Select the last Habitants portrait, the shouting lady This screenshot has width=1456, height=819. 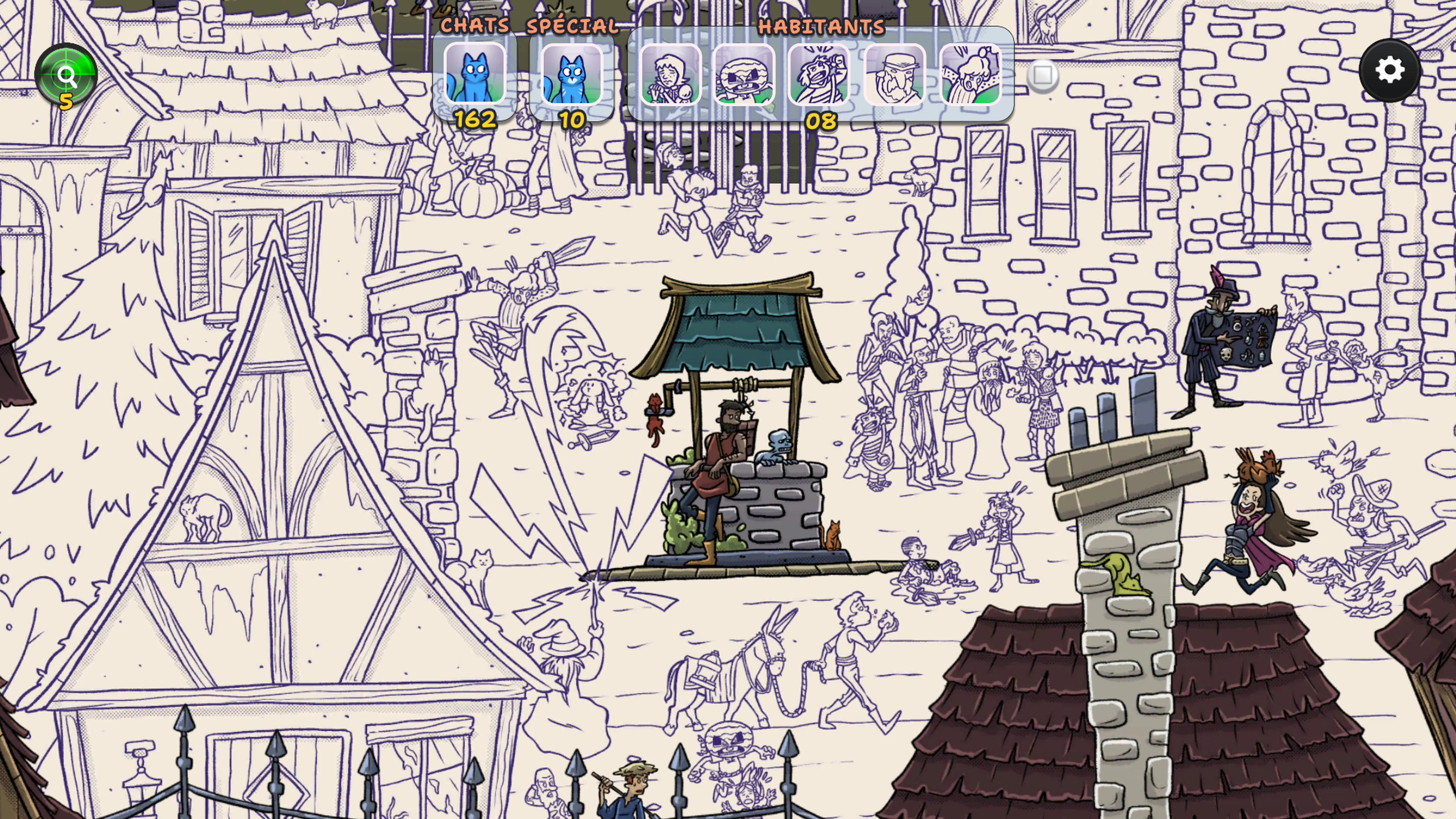(x=970, y=75)
